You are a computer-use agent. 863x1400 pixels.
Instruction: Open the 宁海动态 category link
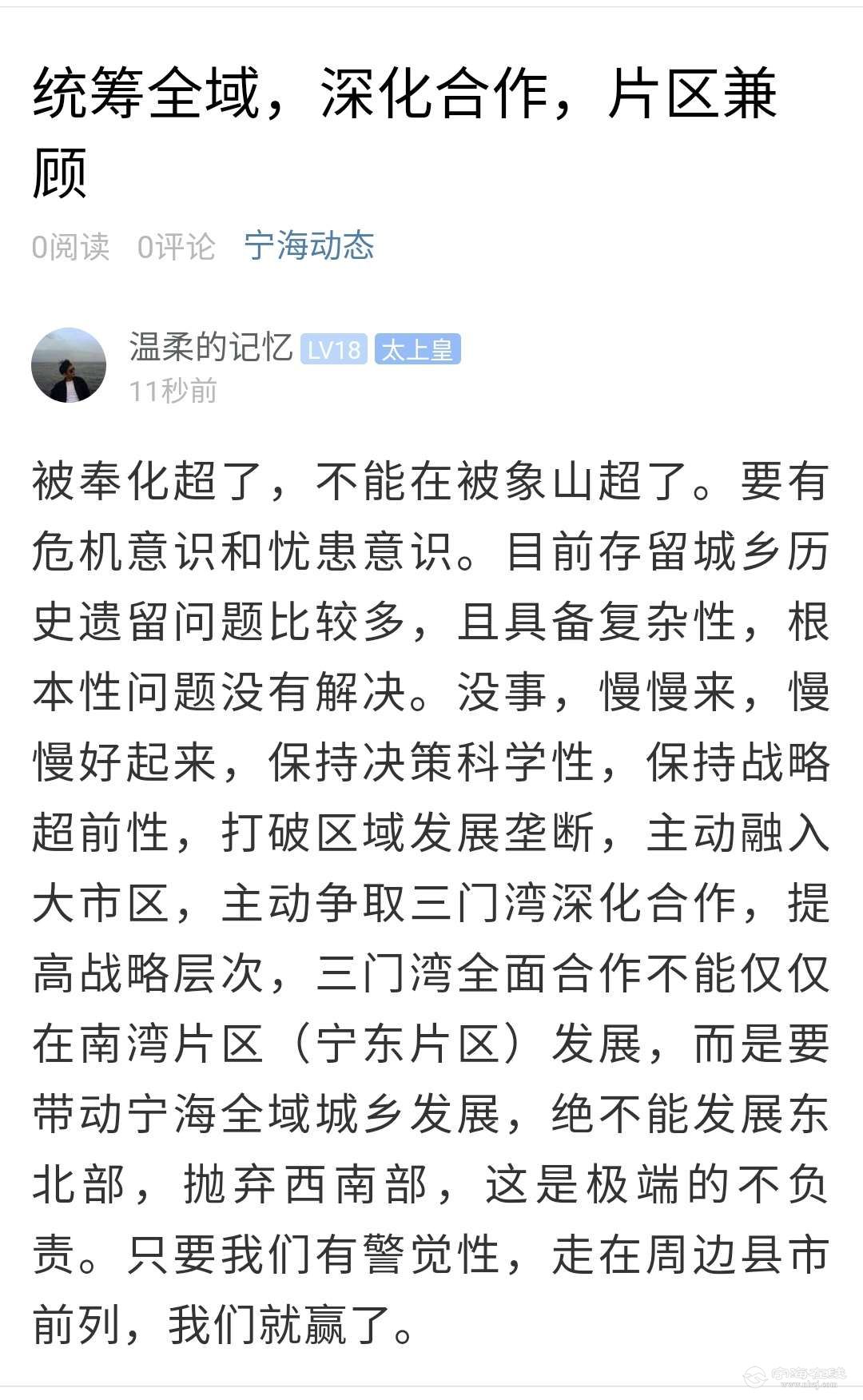pos(309,246)
